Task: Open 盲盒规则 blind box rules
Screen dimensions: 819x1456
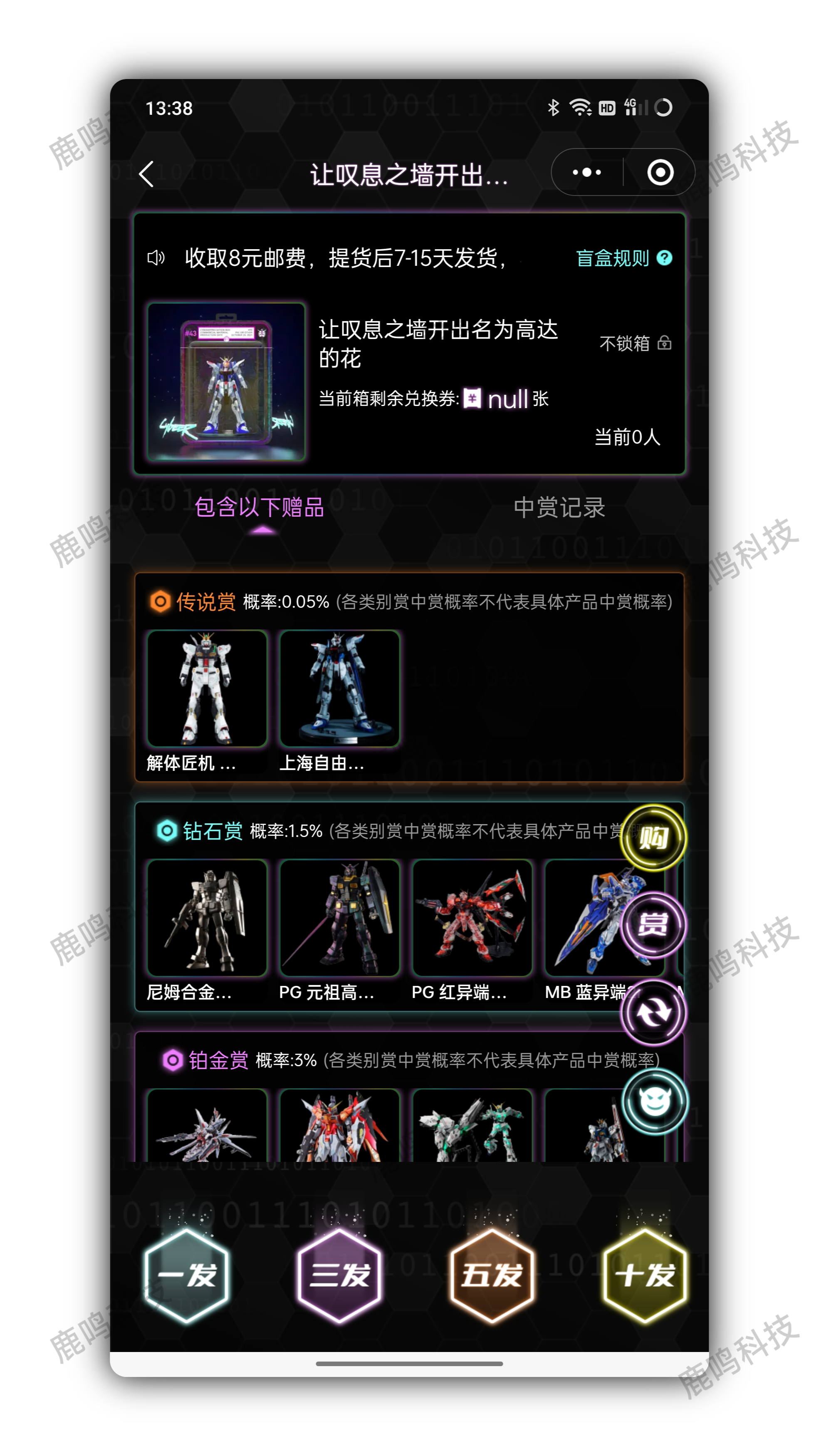Action: pyautogui.click(x=623, y=258)
